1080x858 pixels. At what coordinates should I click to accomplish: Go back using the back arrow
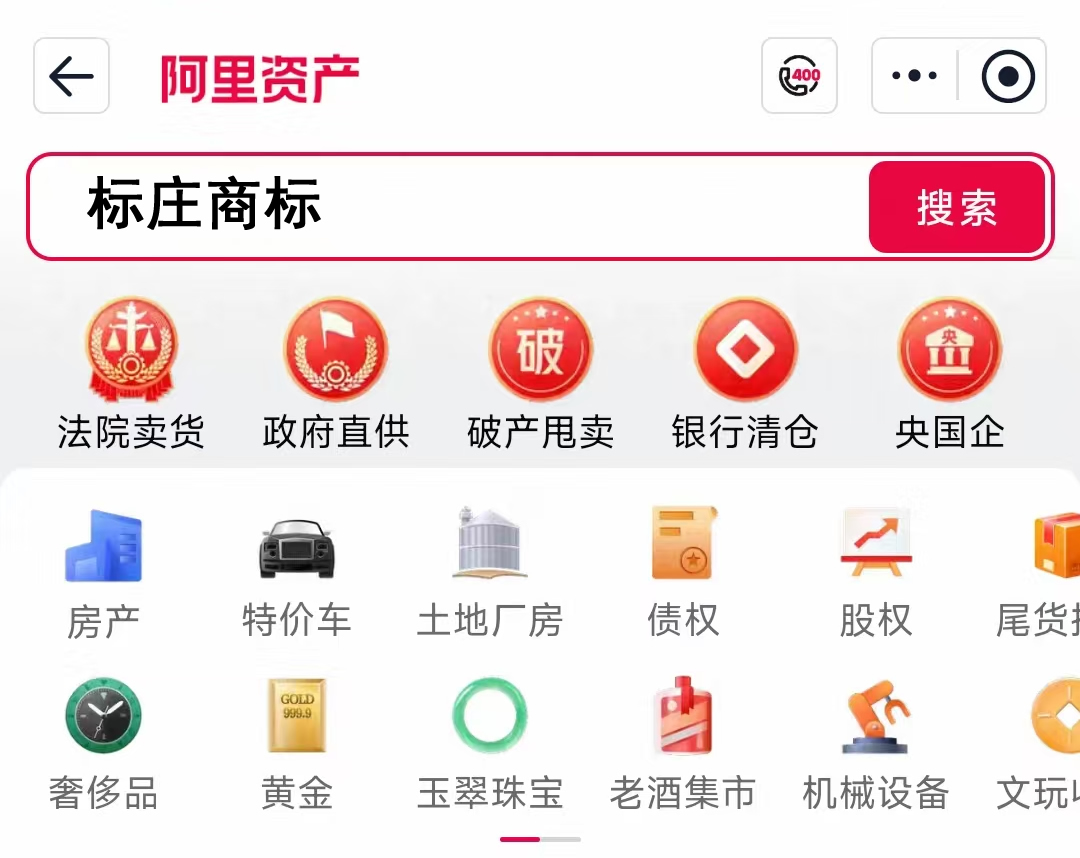click(71, 76)
